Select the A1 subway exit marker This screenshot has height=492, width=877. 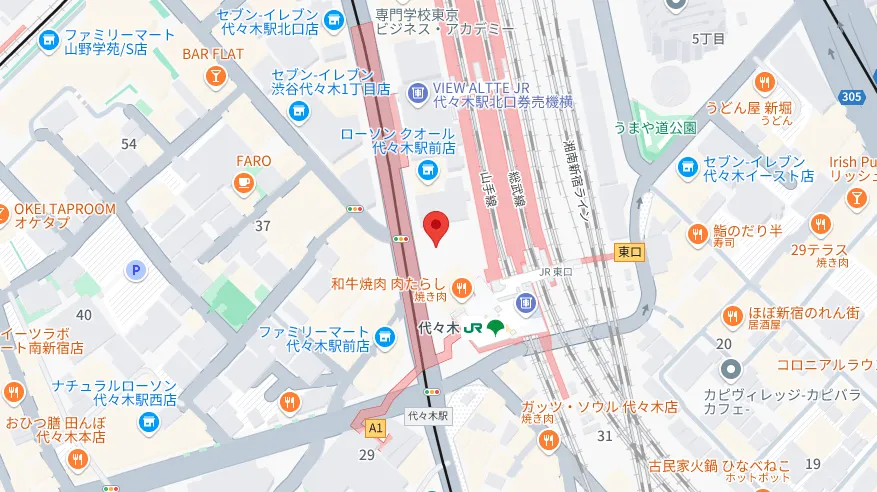tap(375, 428)
